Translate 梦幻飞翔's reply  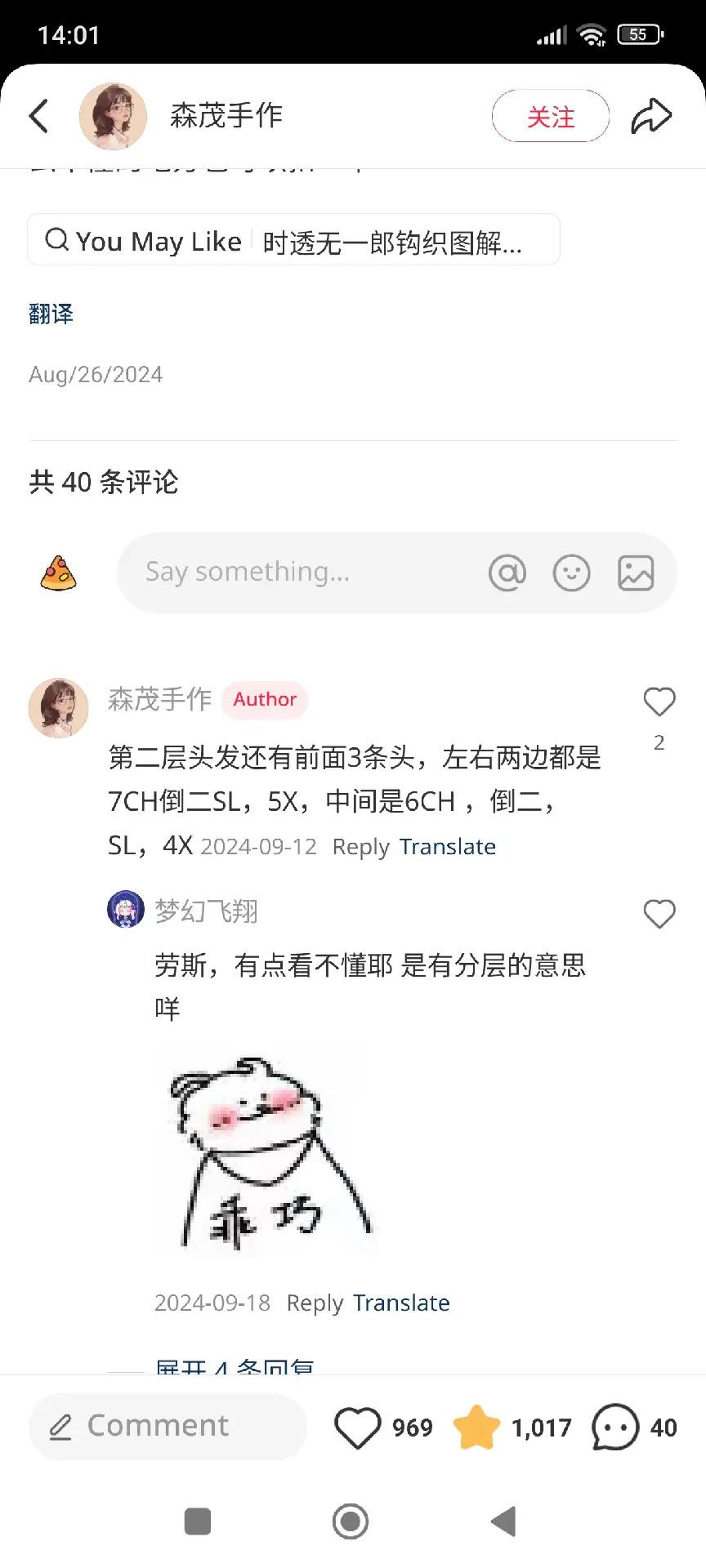401,1303
